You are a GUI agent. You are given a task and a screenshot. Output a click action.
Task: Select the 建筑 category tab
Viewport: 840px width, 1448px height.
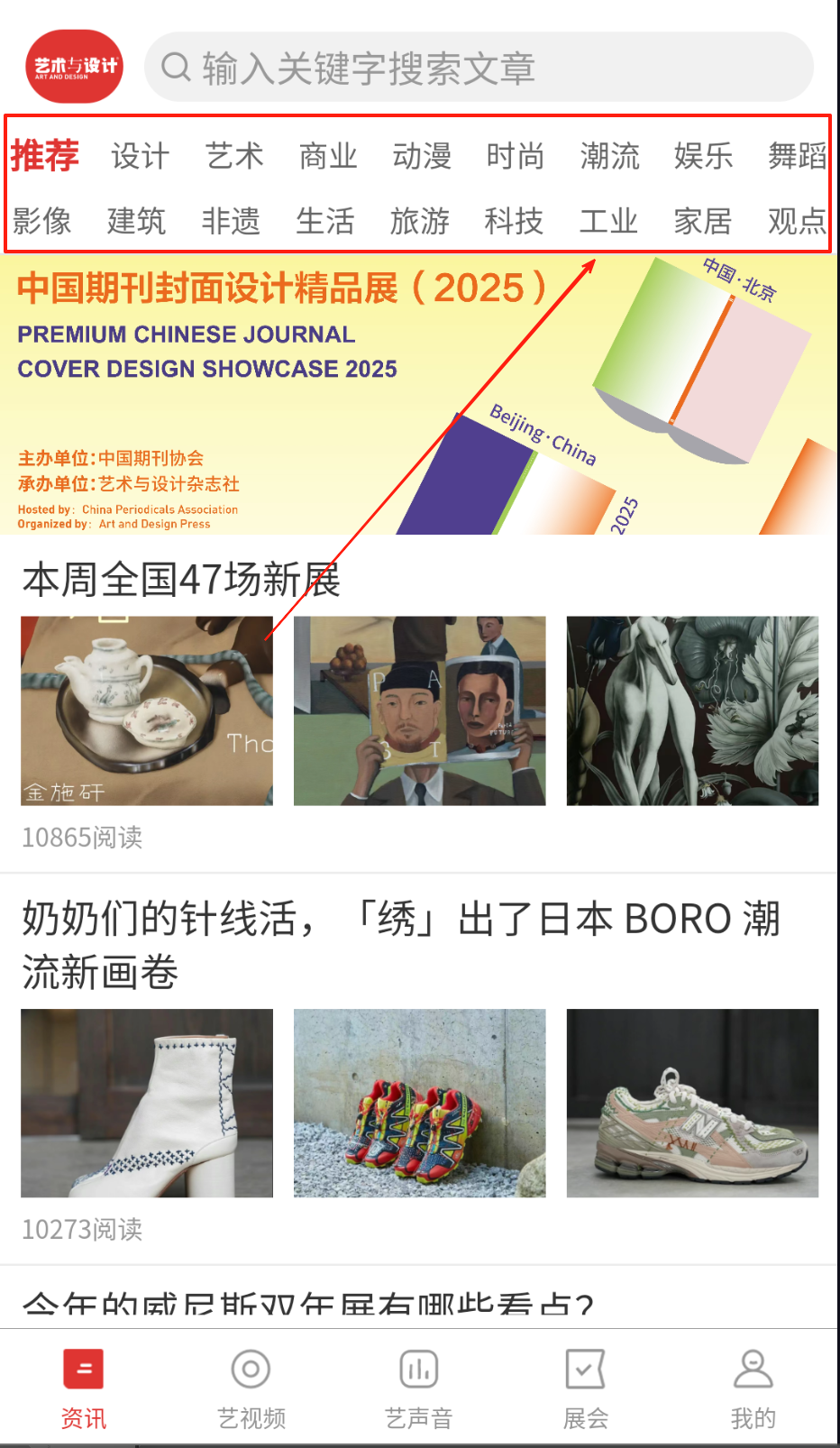click(x=136, y=221)
